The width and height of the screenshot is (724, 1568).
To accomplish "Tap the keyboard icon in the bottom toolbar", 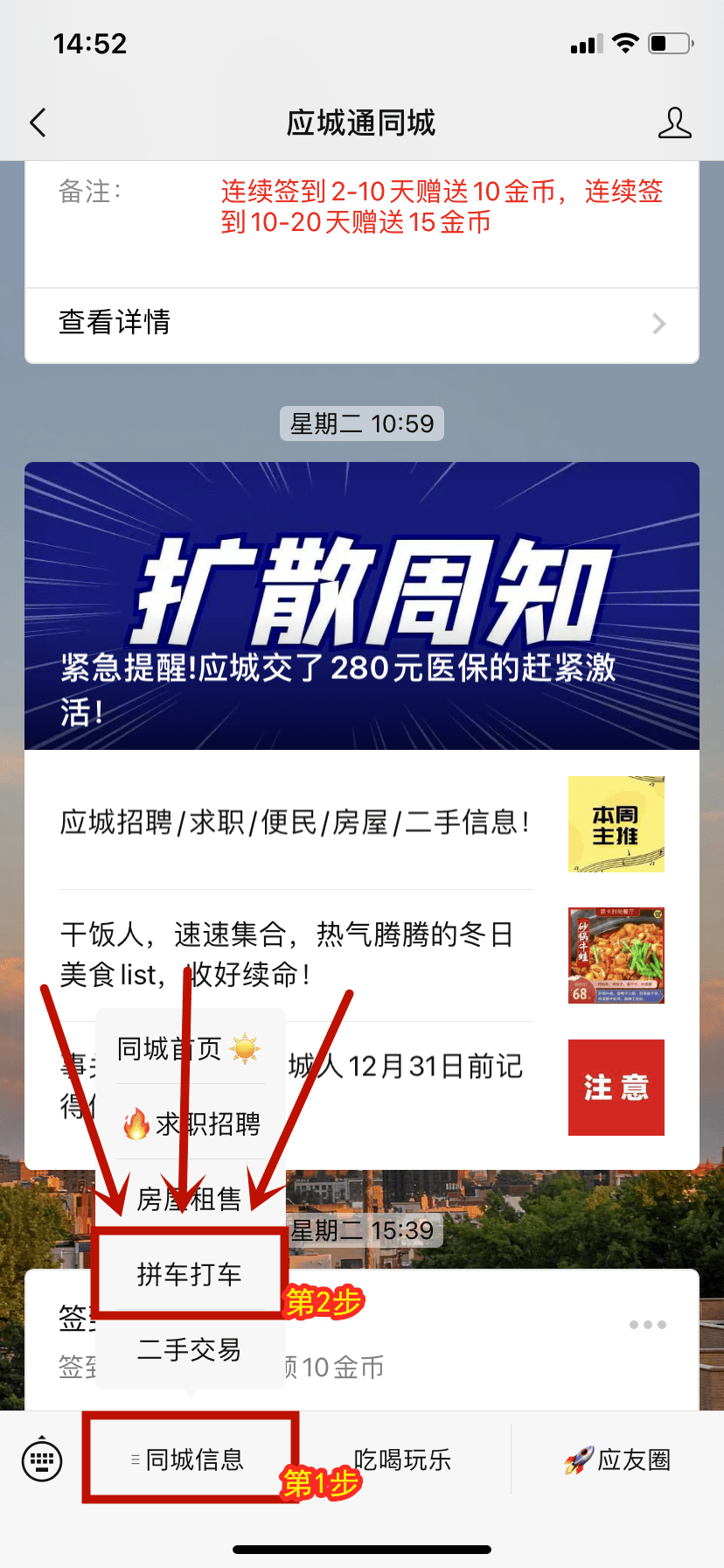I will [x=42, y=1459].
